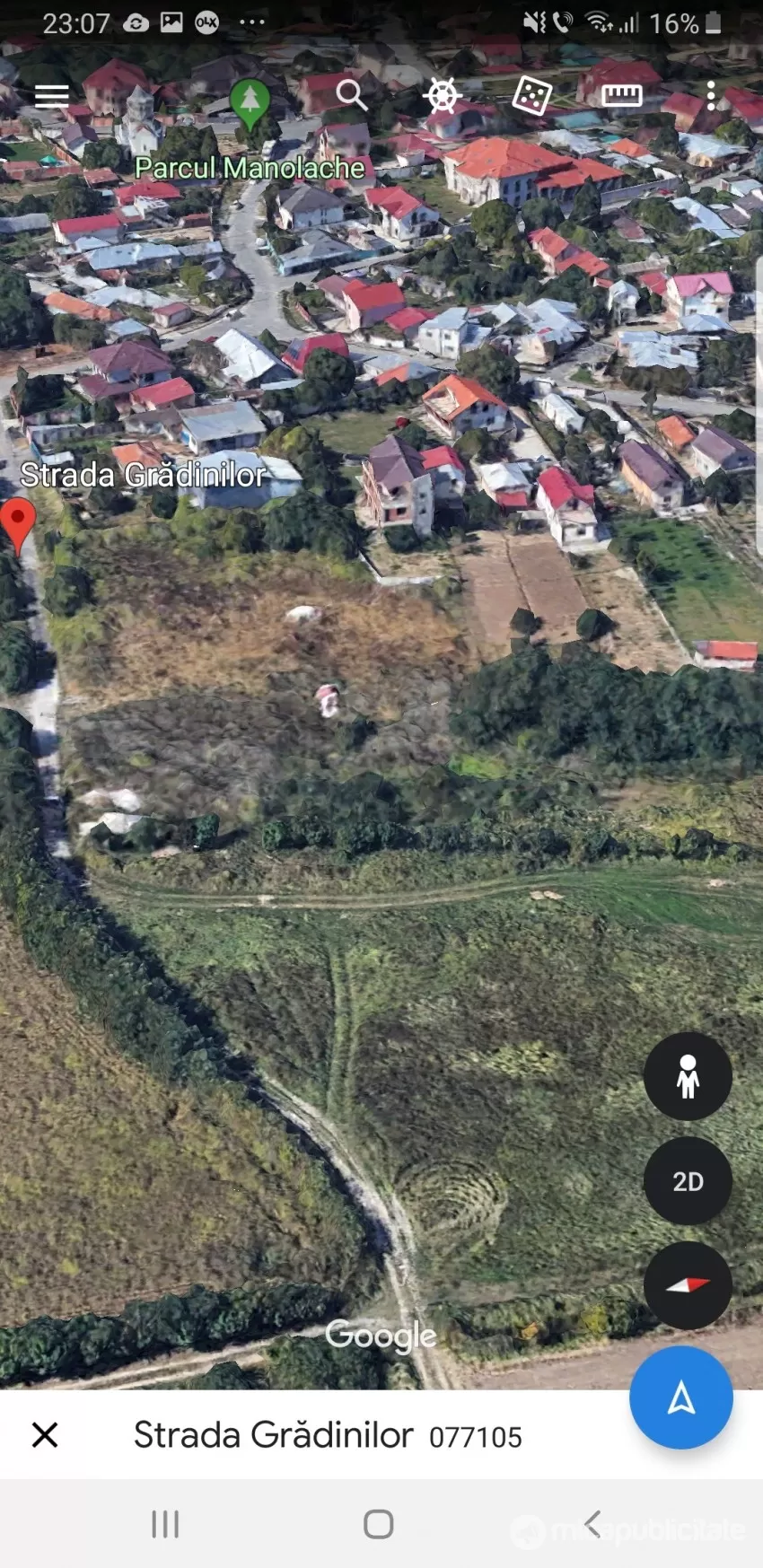Screen dimensions: 763x1568
Task: Open the hamburger menu
Action: (x=51, y=96)
